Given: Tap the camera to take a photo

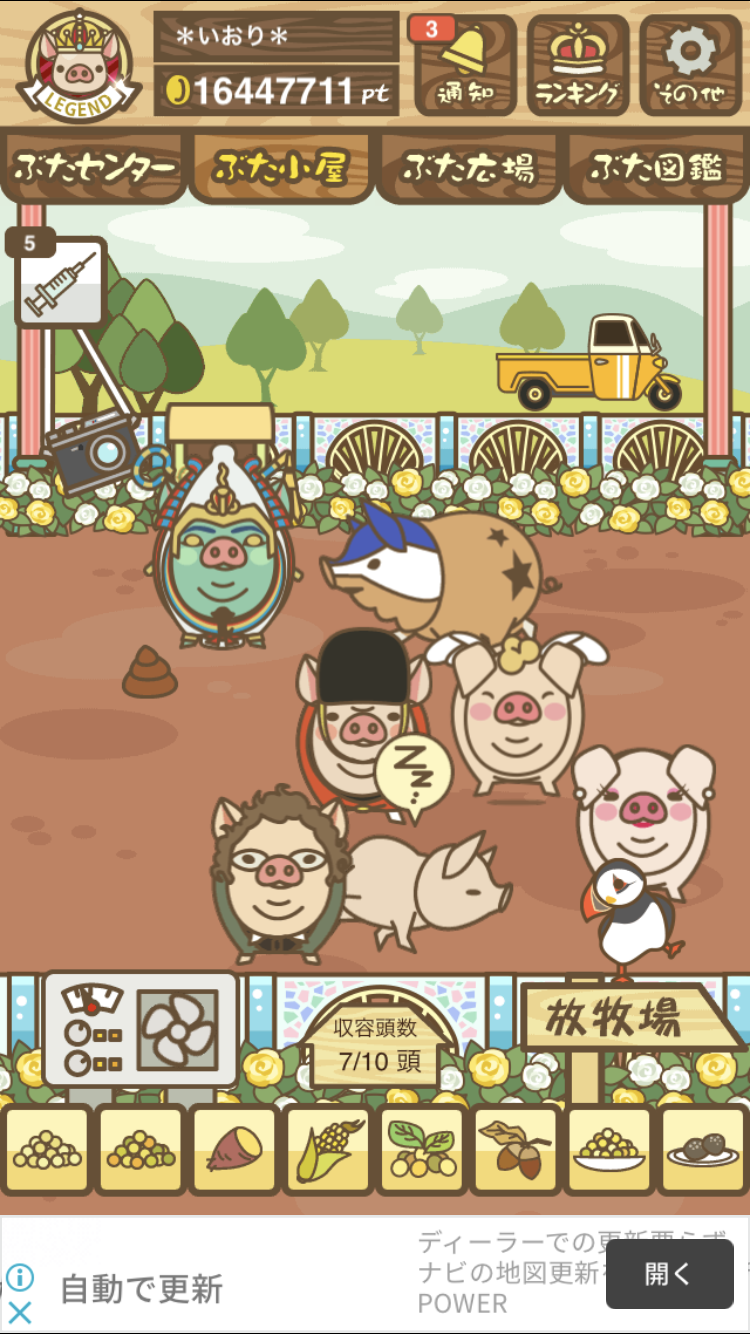Looking at the screenshot, I should 93,450.
